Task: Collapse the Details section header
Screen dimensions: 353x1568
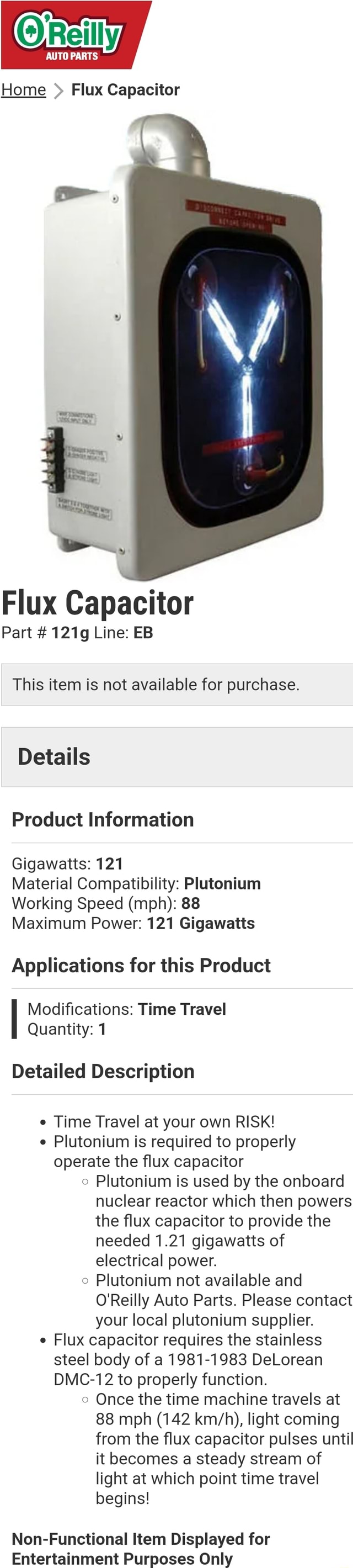Action: 176,756
